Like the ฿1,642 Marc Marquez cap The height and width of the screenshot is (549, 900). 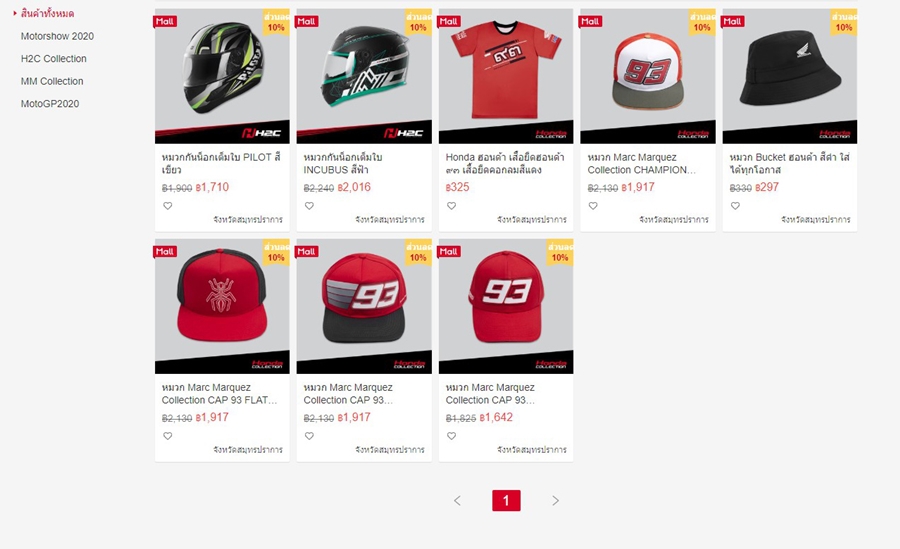pos(451,436)
